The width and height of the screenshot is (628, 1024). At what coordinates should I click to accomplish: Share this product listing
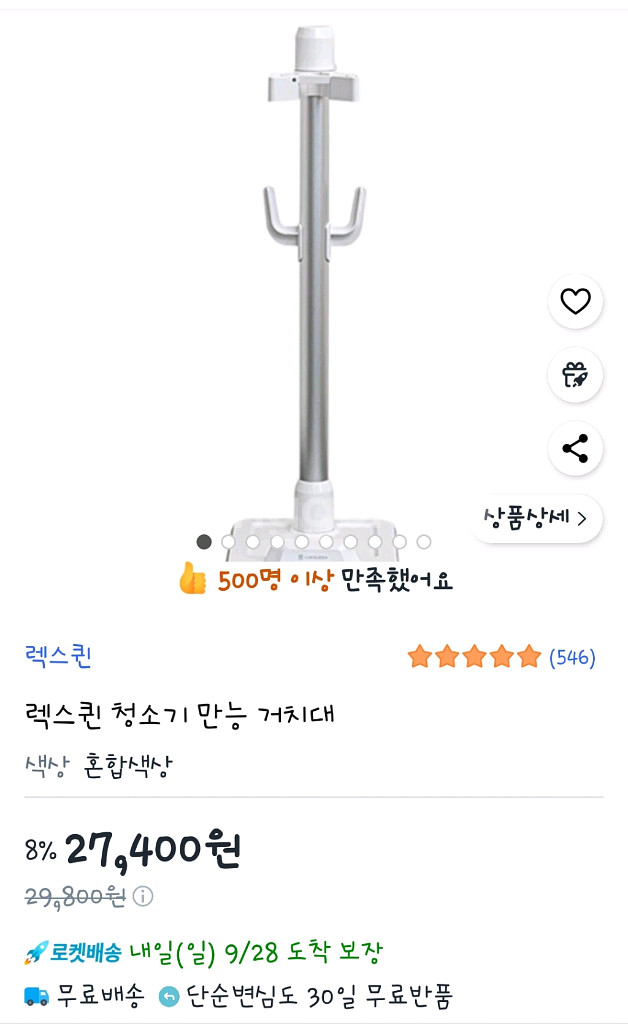point(575,449)
